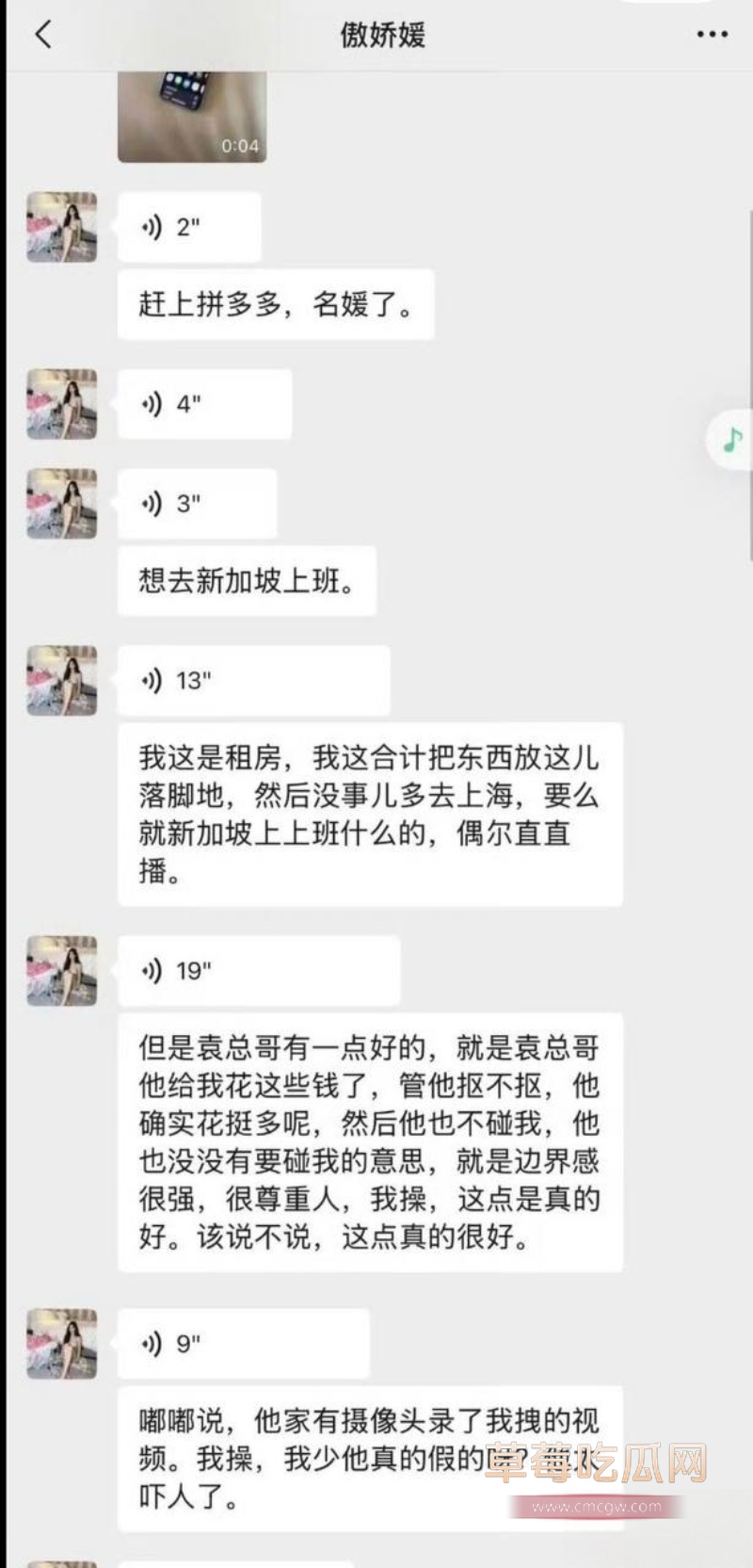Play the 3-second voice message
Screen dimensions: 753x1568
click(196, 503)
